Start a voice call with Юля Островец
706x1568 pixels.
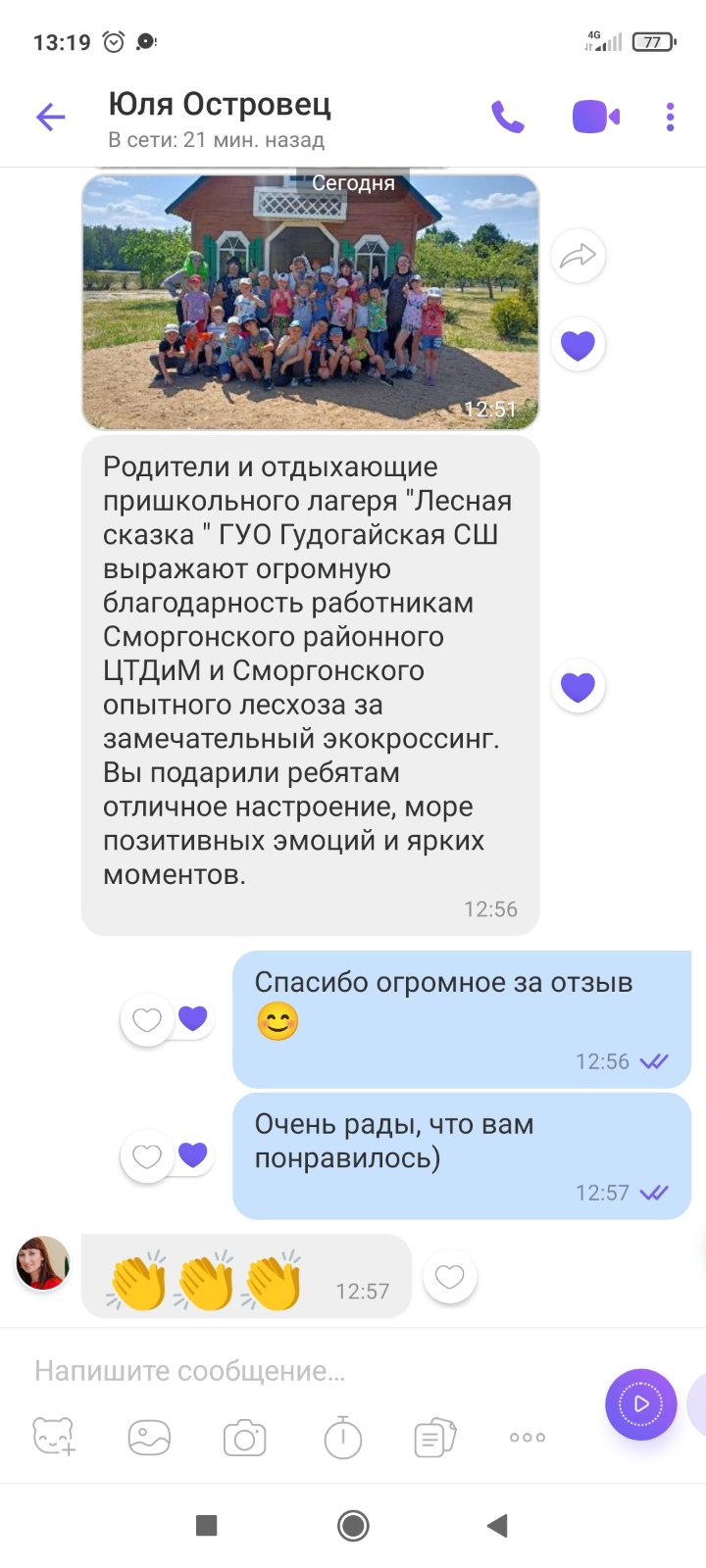tap(507, 118)
